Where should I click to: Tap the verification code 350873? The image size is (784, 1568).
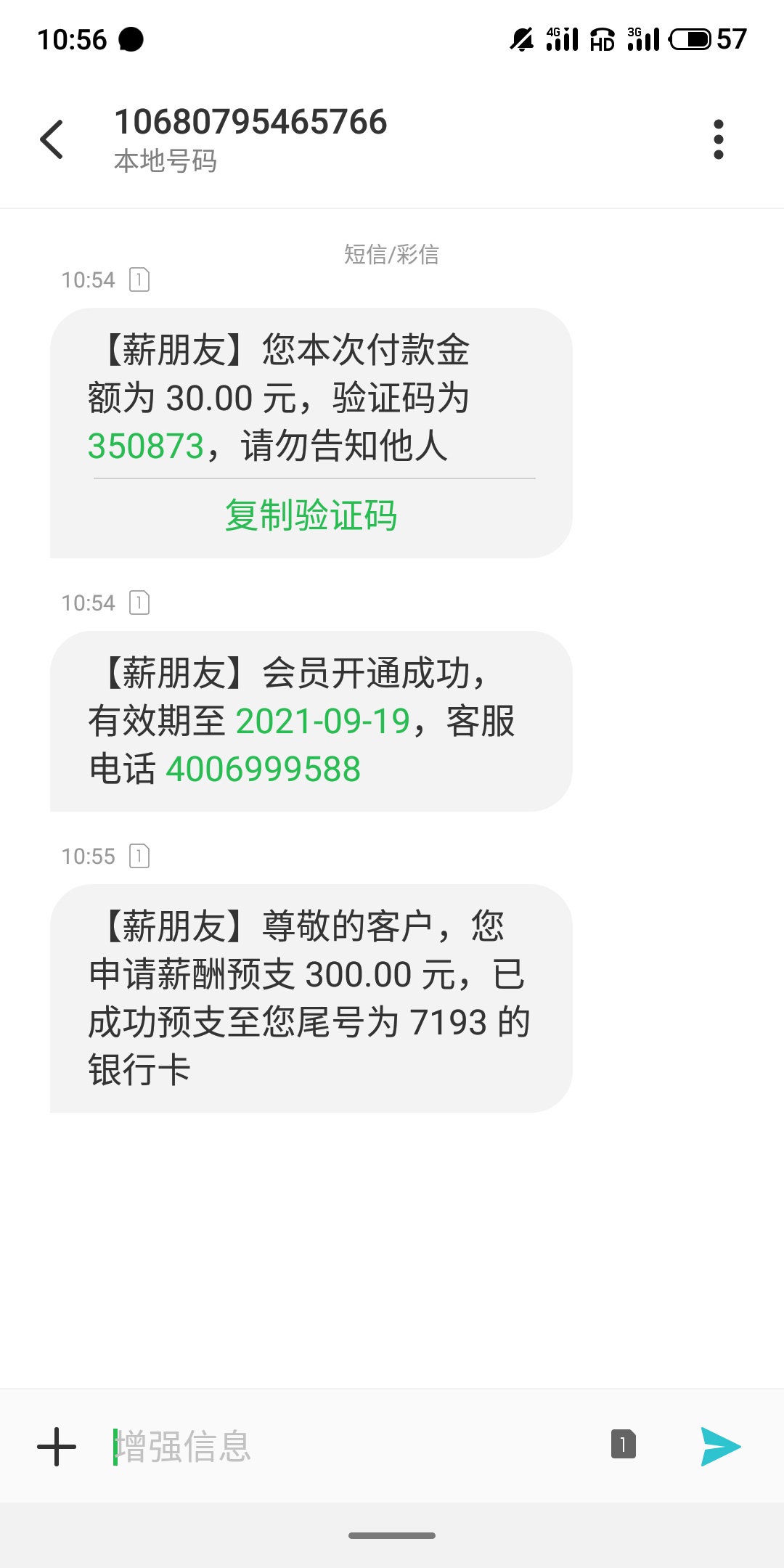[x=146, y=446]
